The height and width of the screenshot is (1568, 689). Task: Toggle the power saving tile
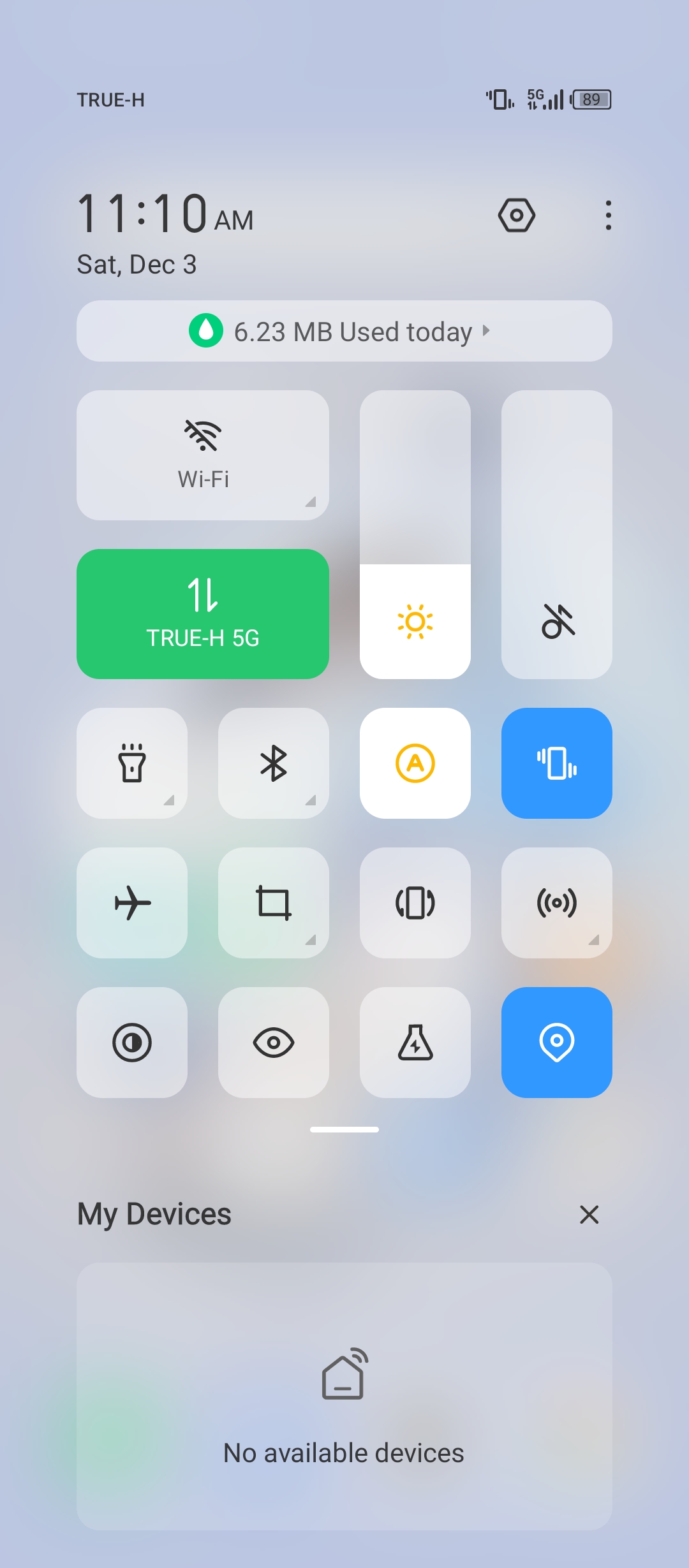point(415,1043)
